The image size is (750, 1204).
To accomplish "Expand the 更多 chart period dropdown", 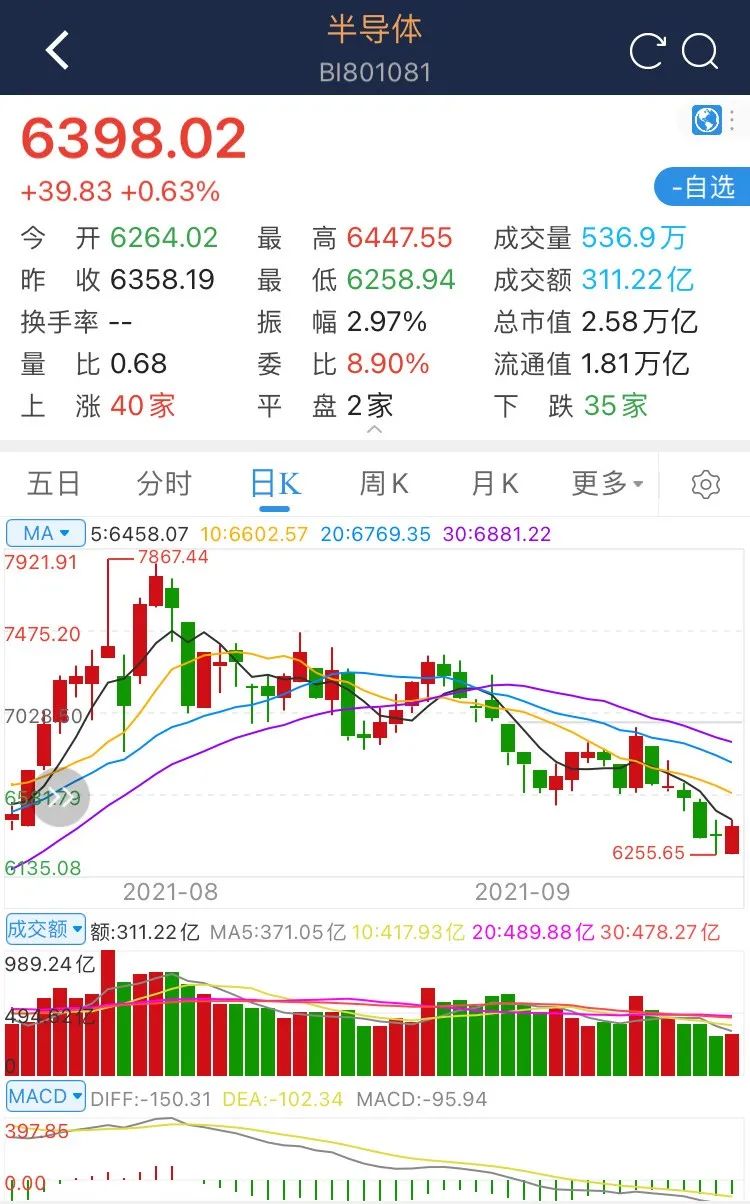I will coord(607,484).
